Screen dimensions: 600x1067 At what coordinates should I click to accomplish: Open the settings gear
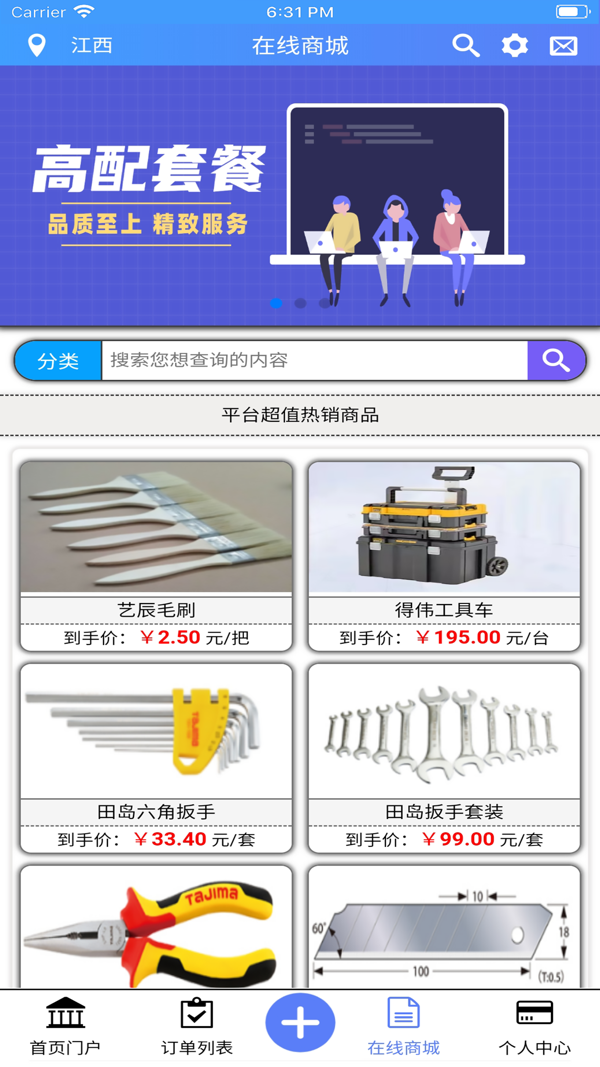pos(514,46)
